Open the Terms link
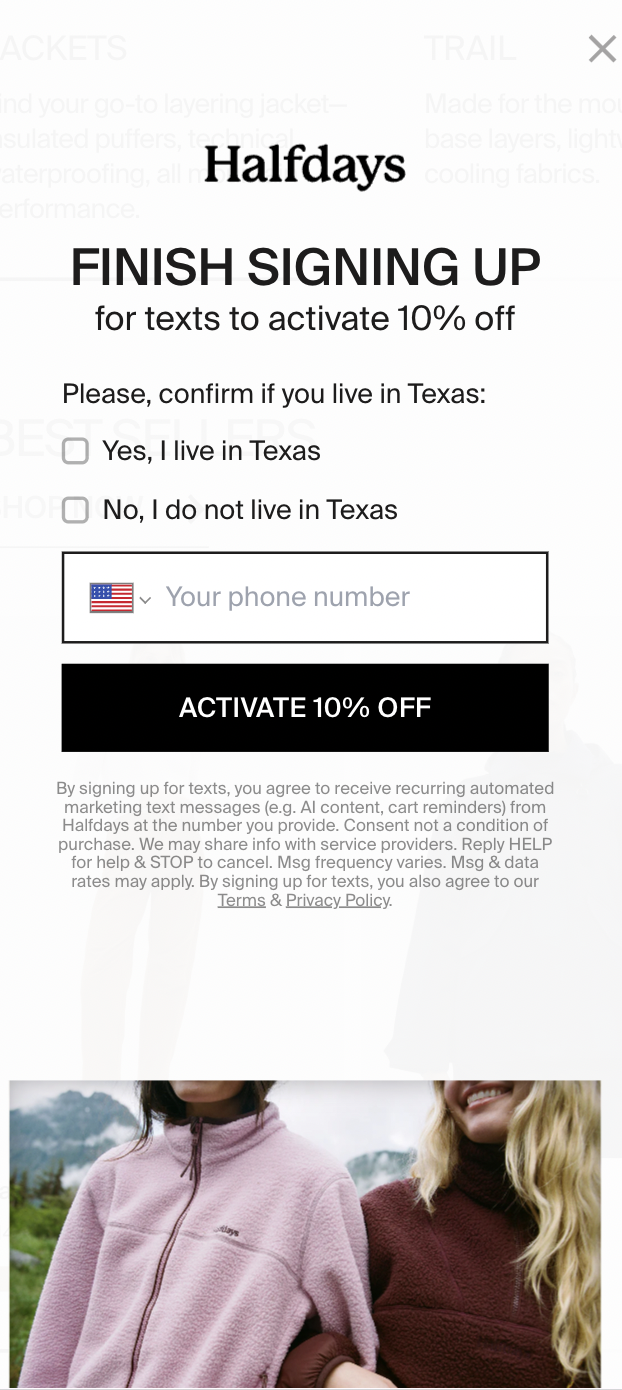 [241, 900]
